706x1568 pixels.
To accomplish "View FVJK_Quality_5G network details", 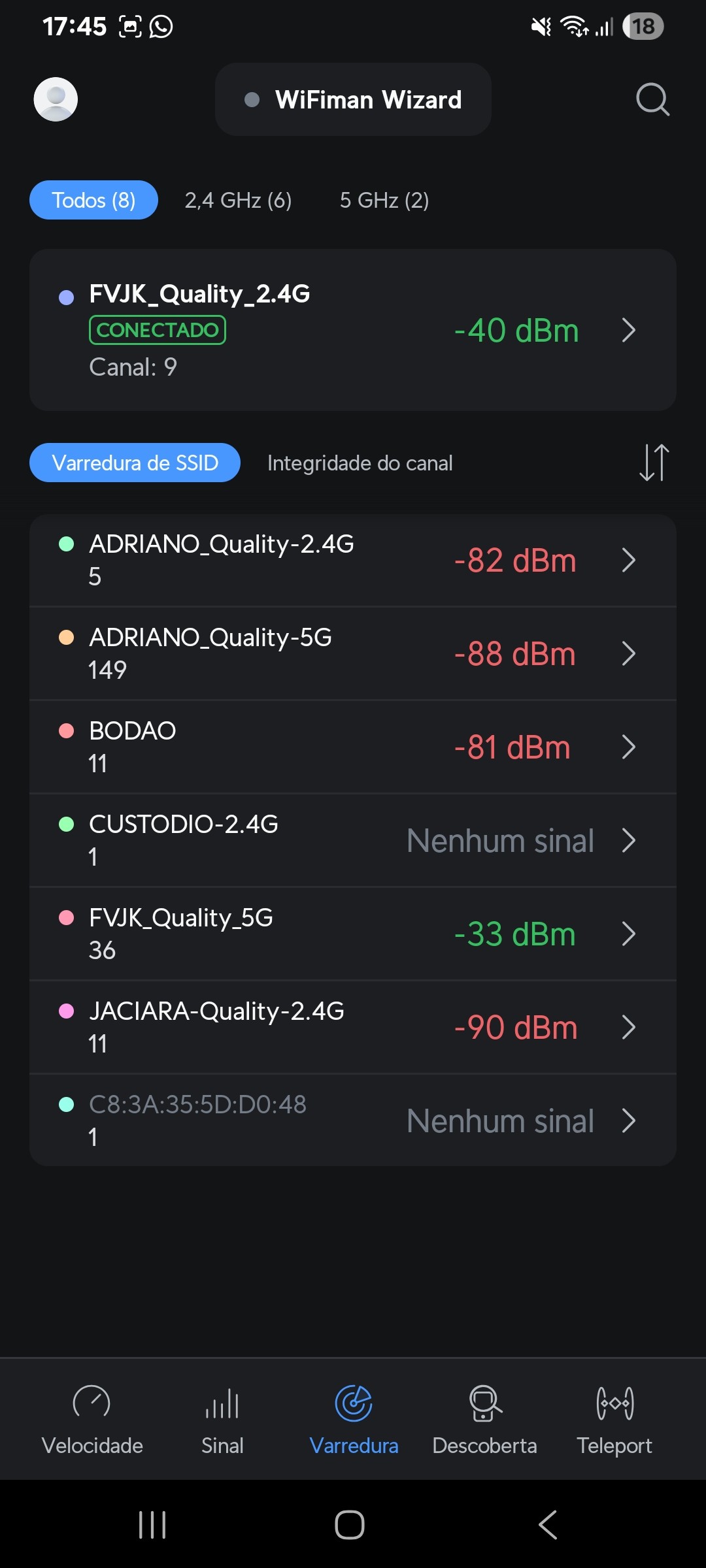I will (x=353, y=934).
